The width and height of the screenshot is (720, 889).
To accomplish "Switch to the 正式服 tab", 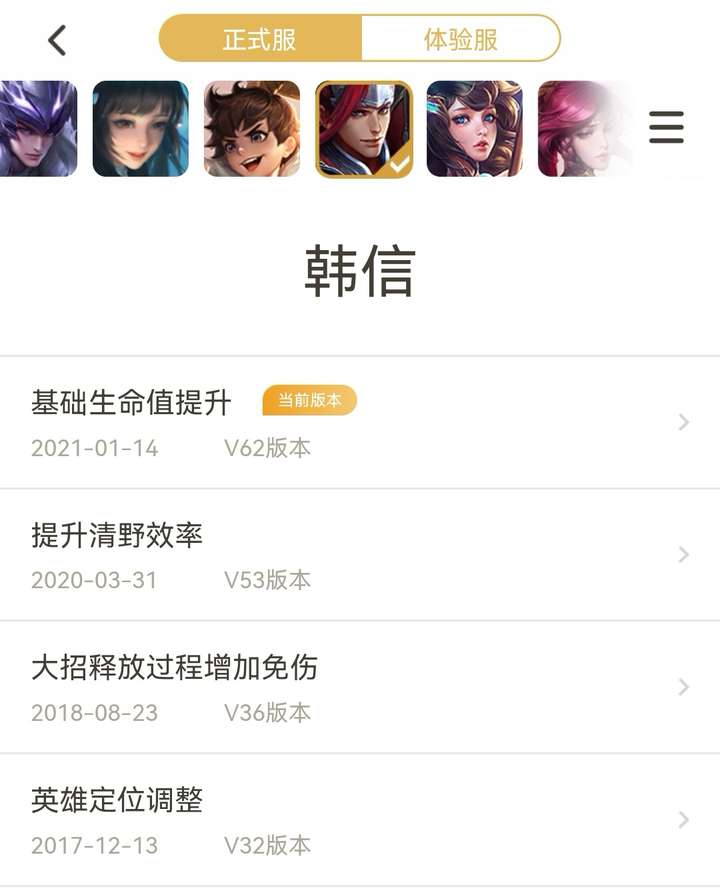I will 260,40.
